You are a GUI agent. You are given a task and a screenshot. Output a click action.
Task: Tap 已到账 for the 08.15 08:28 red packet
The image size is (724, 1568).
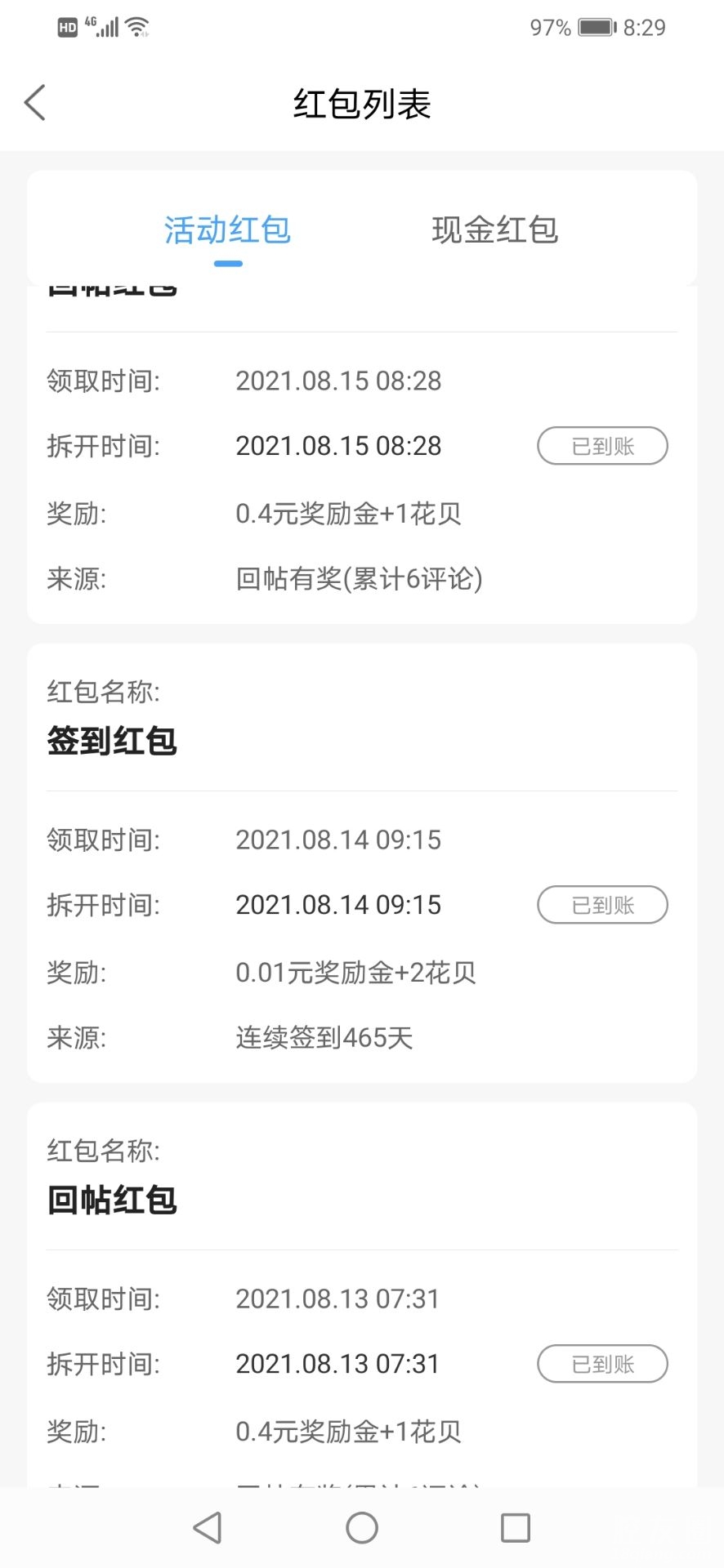602,446
